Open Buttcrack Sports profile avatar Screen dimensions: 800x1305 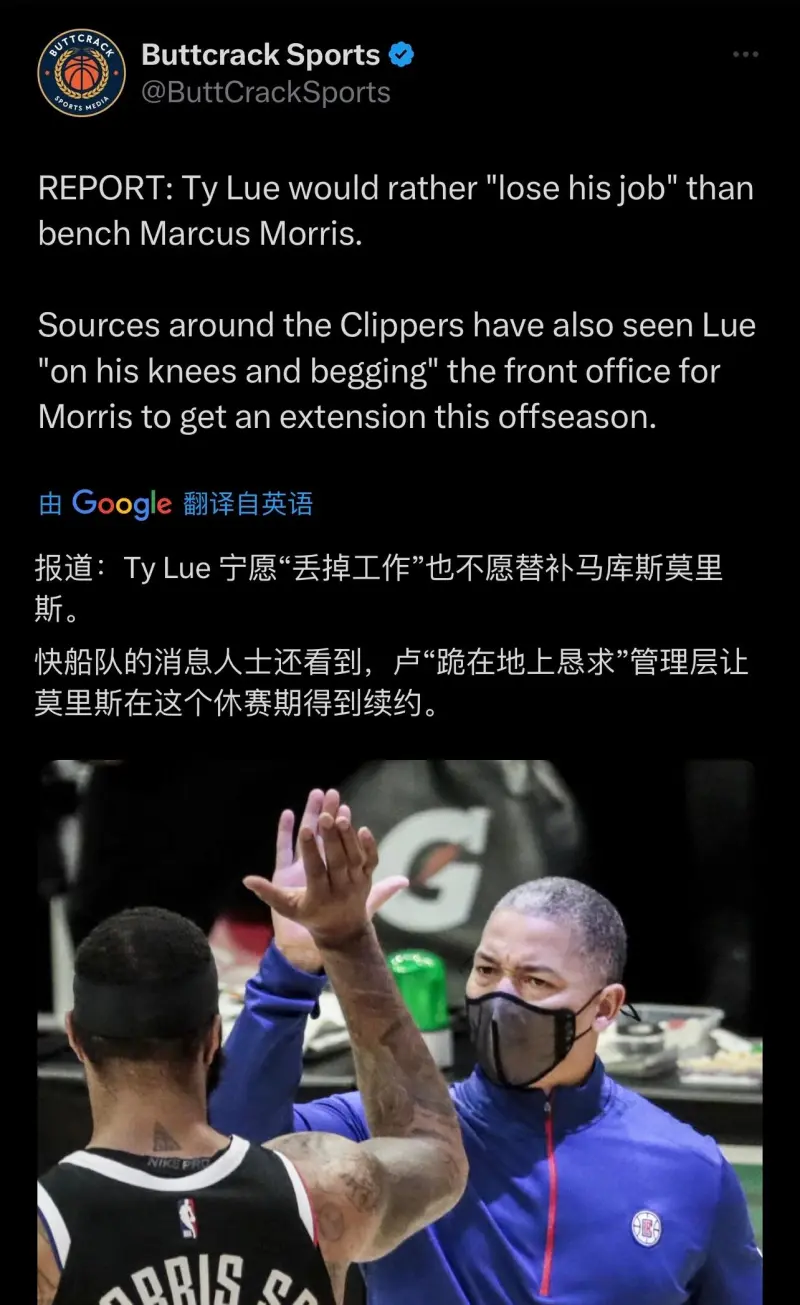[x=81, y=73]
